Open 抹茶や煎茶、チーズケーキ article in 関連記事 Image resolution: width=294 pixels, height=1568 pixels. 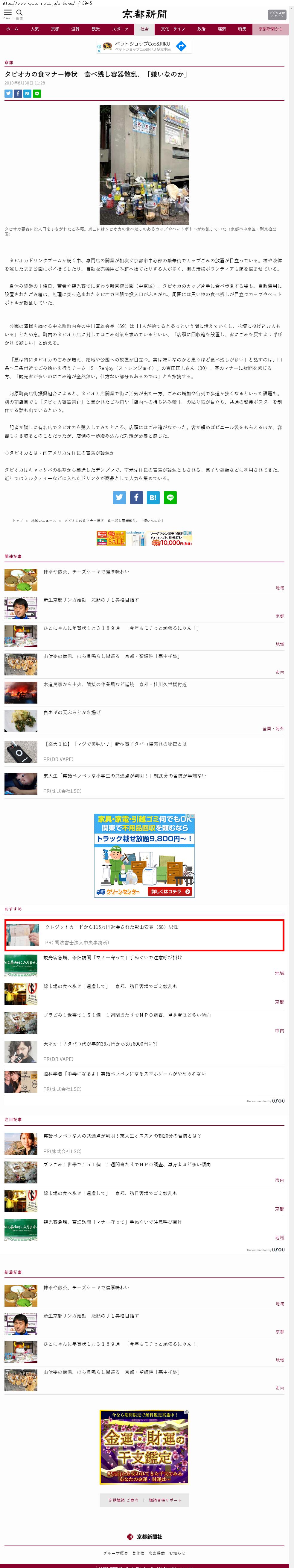(x=86, y=571)
